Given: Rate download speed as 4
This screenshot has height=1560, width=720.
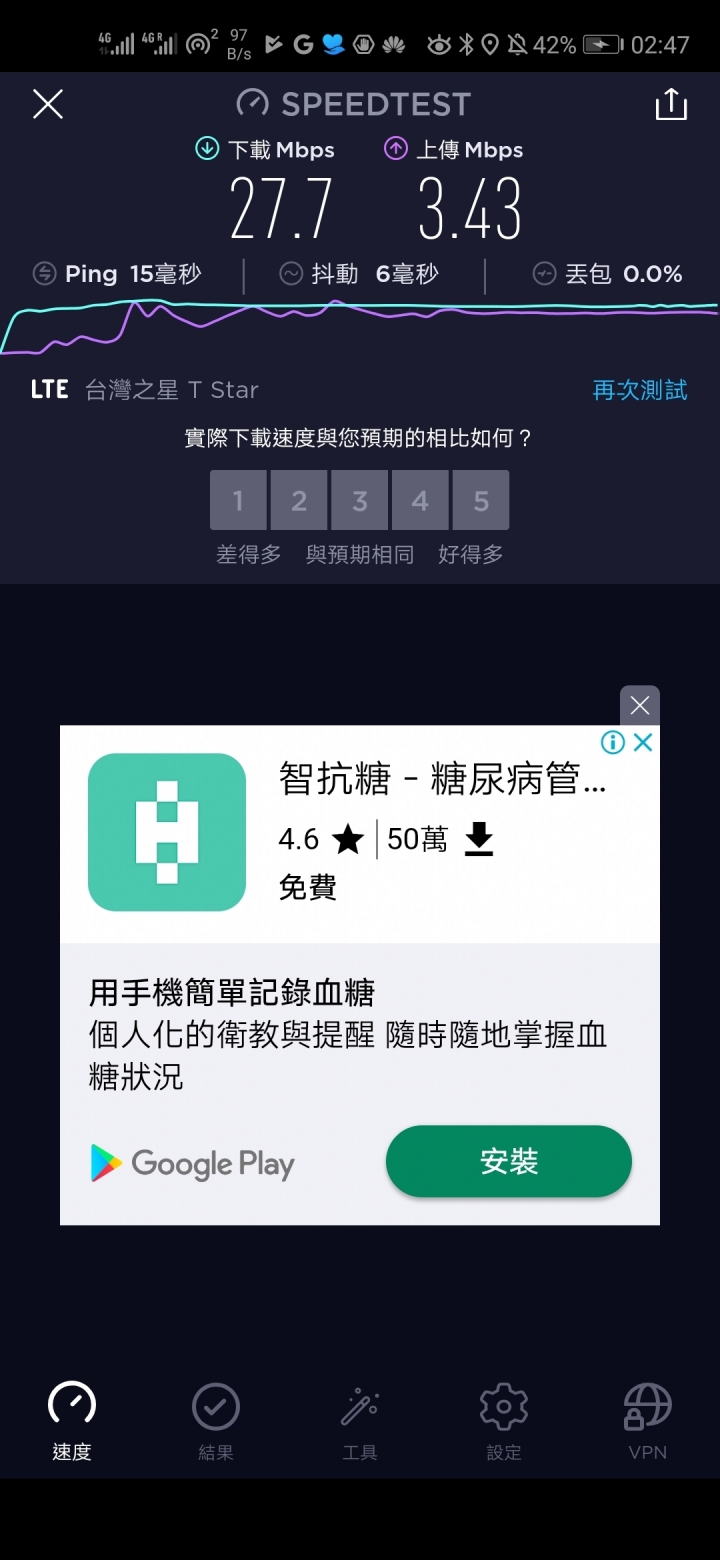Looking at the screenshot, I should [x=420, y=500].
